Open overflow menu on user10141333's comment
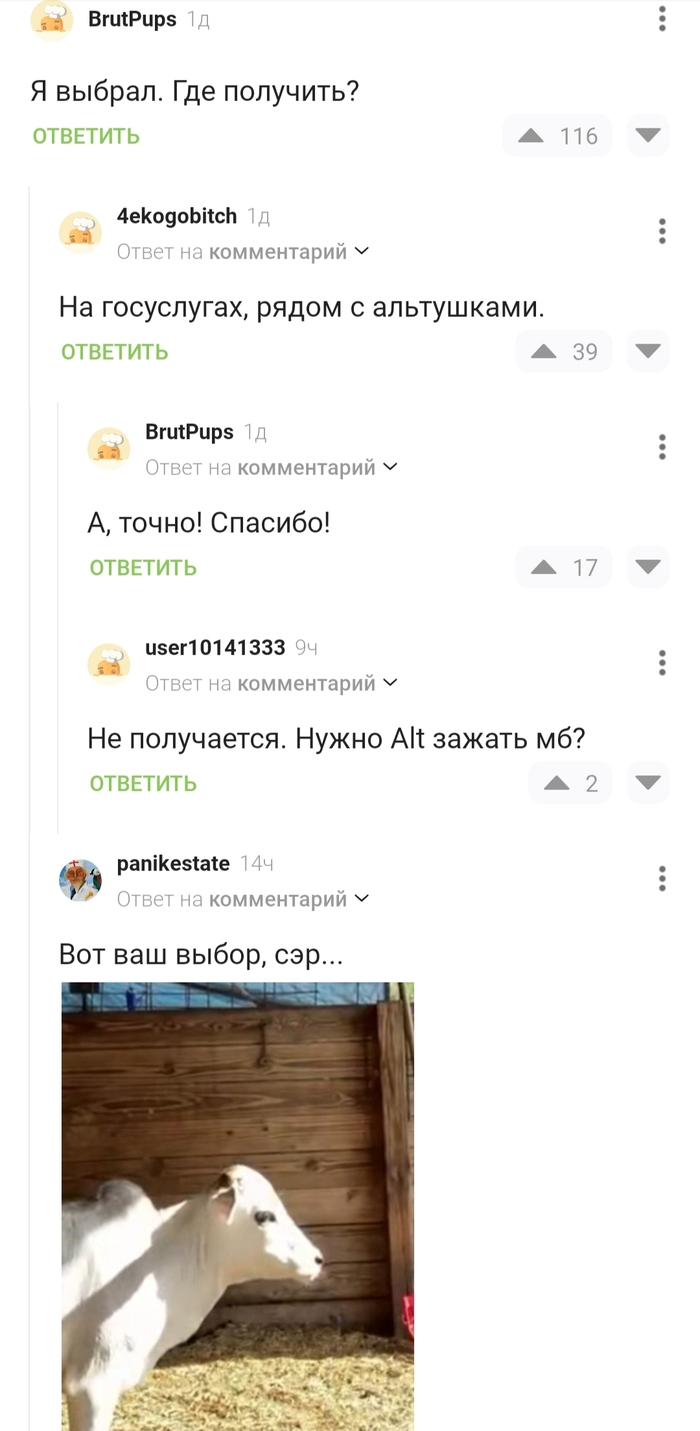Screen dimensions: 700x1431 662,662
